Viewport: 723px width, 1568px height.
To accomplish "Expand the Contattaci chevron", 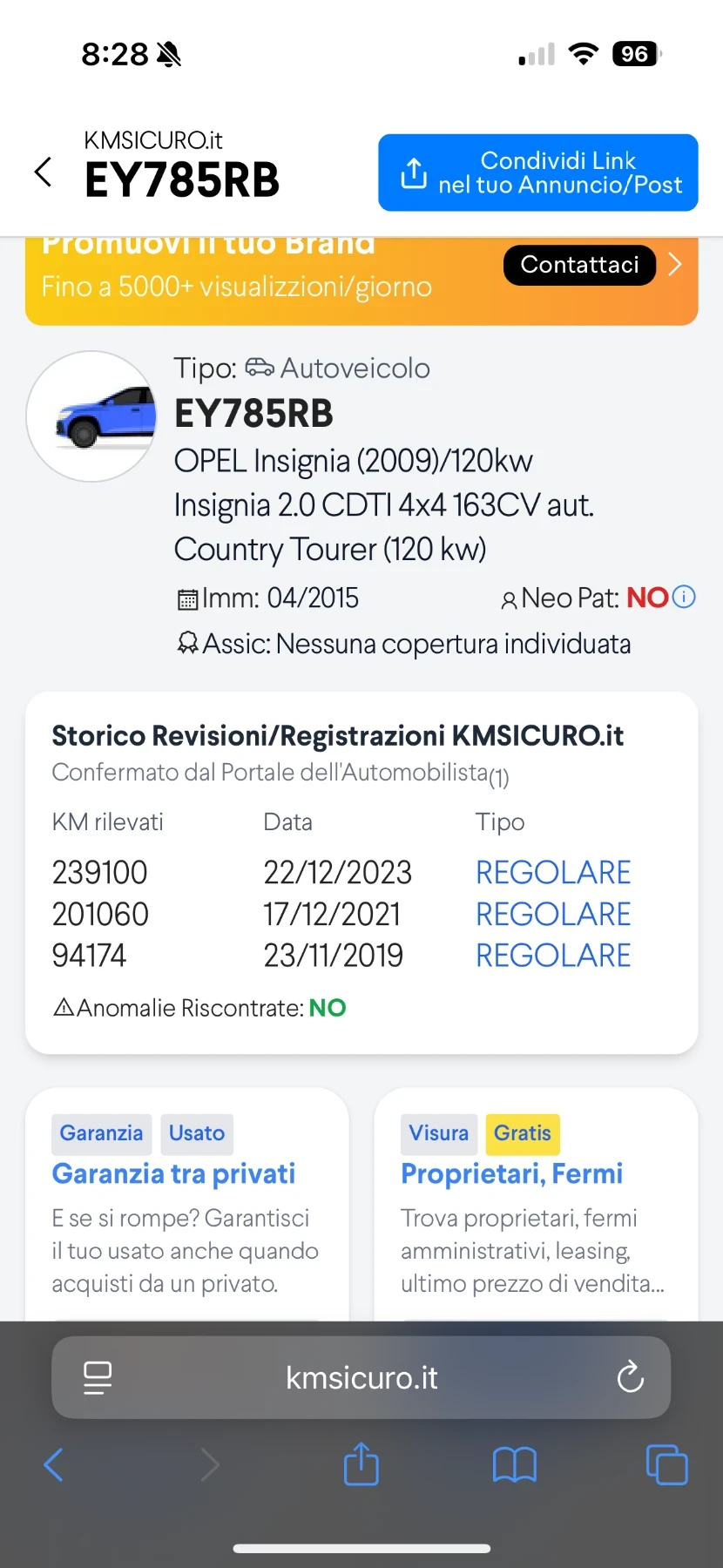I will click(674, 264).
